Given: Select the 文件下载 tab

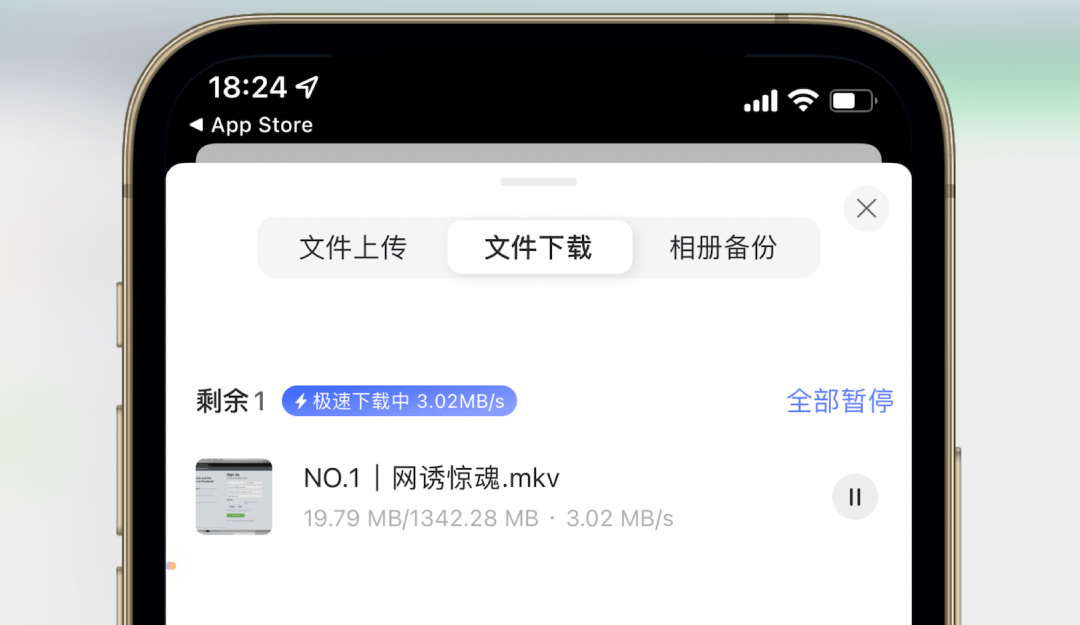Looking at the screenshot, I should pos(539,248).
